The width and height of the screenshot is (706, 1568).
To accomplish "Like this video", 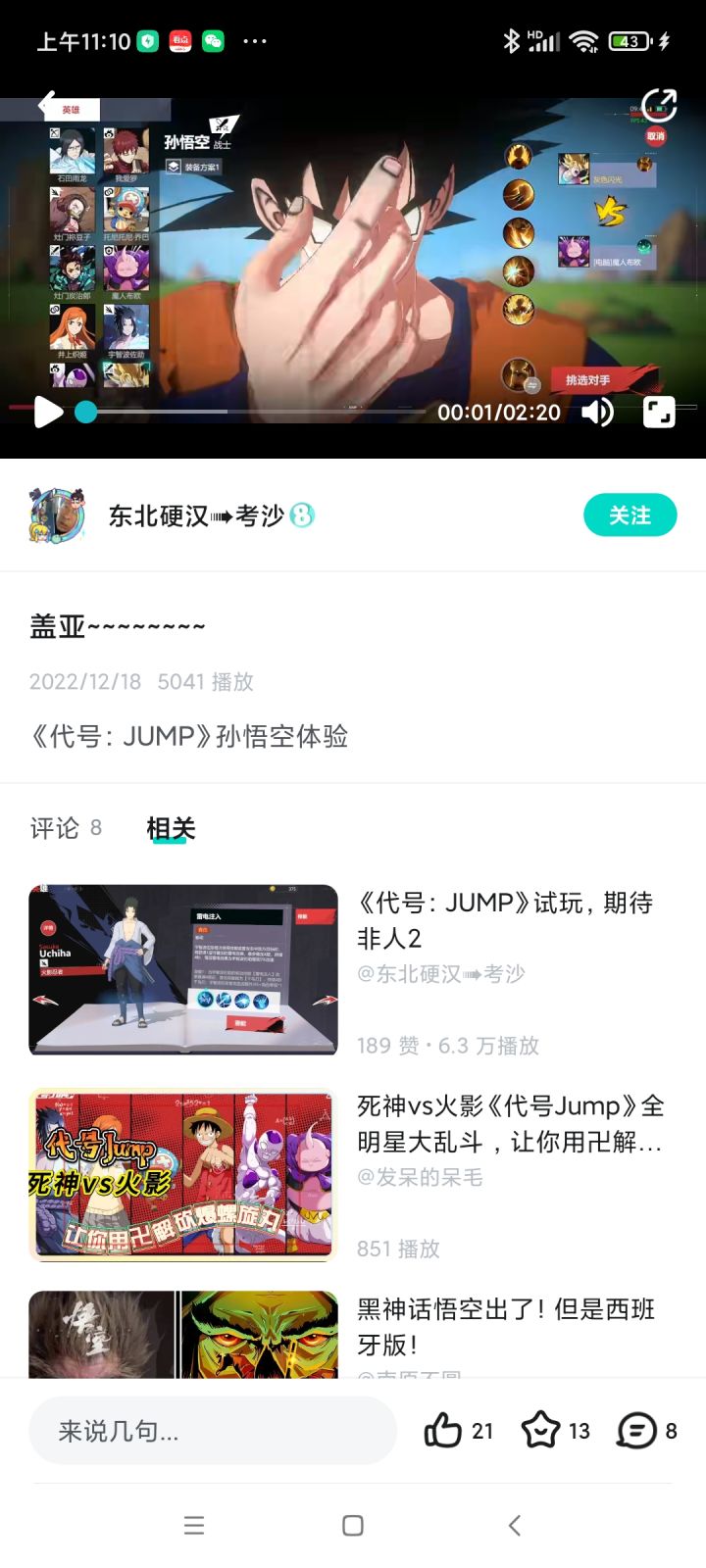I will tap(443, 1431).
